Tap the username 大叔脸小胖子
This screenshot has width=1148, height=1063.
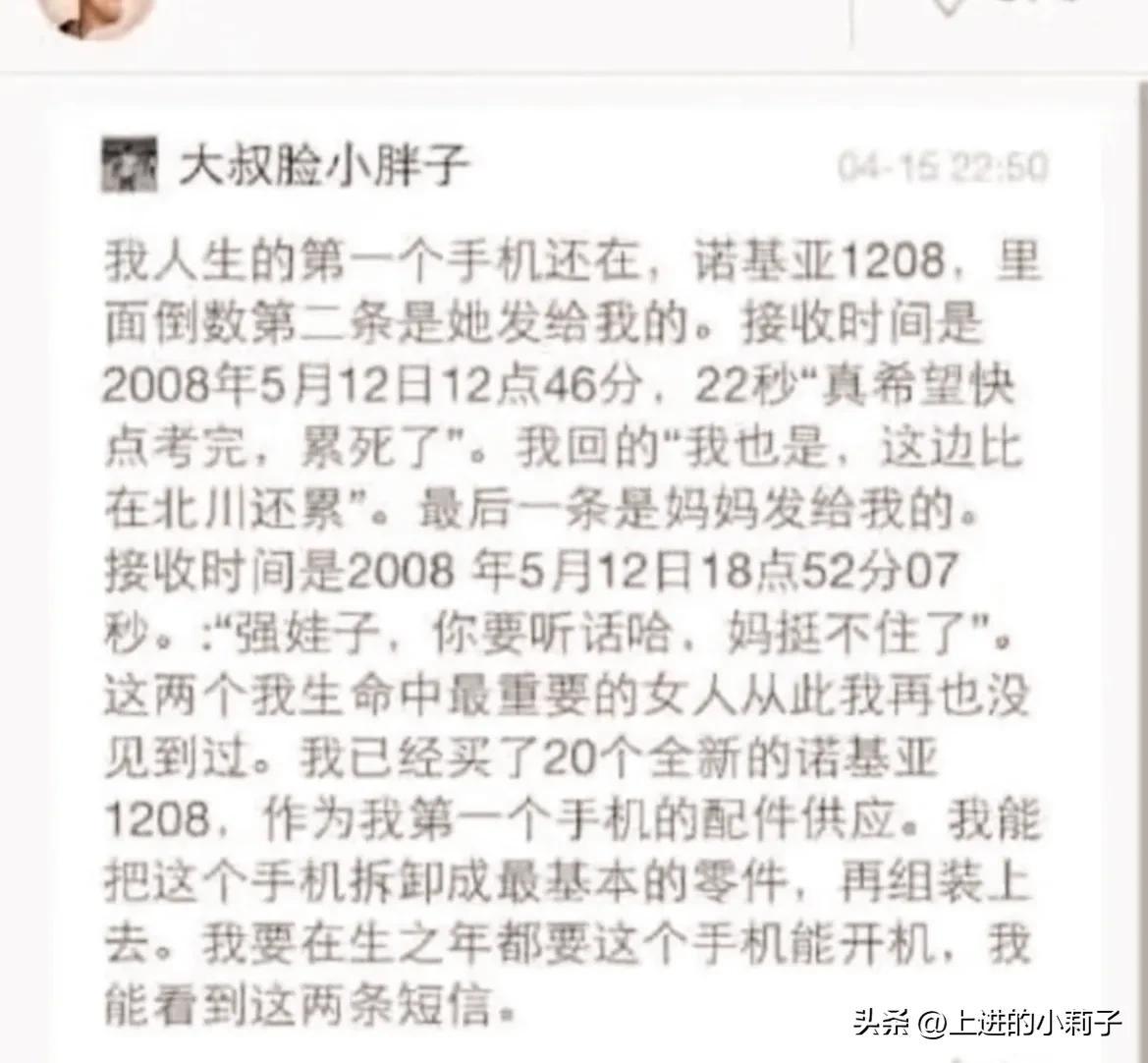click(x=322, y=167)
